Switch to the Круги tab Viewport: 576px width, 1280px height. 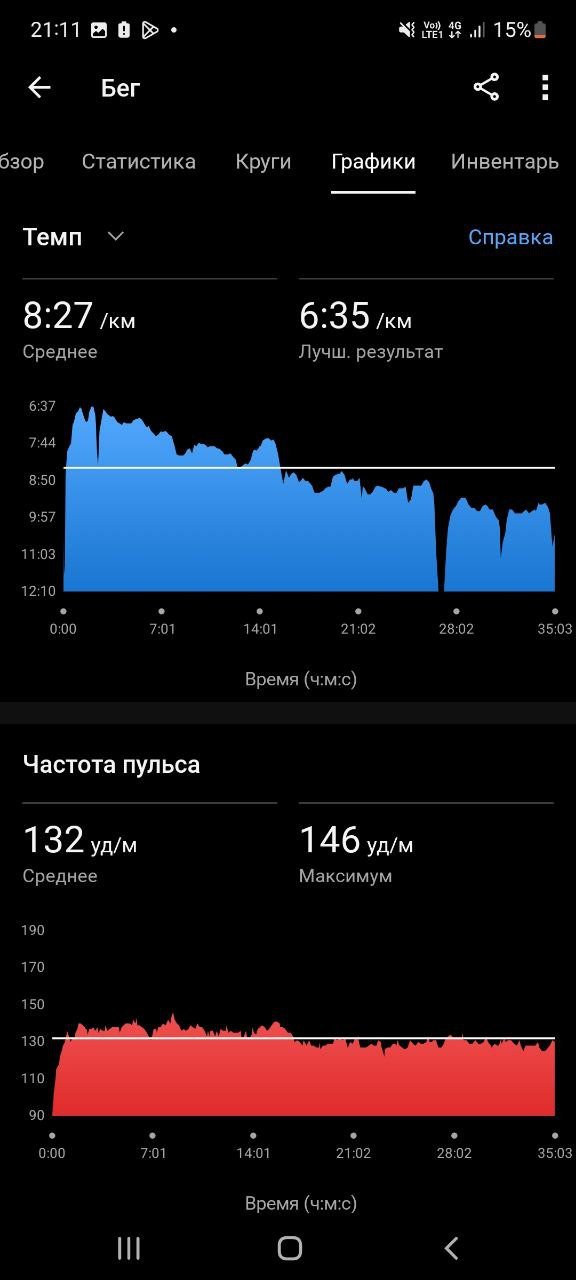click(x=263, y=161)
